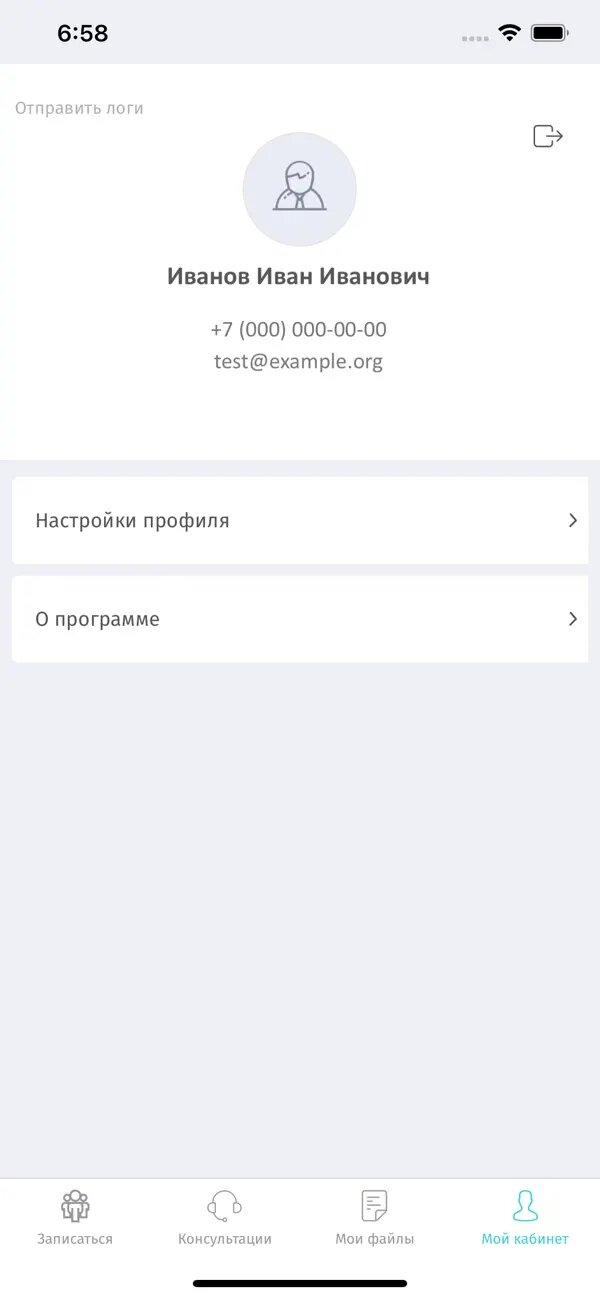Go to the 'Консультации' tab
The image size is (600, 1299).
225,1217
